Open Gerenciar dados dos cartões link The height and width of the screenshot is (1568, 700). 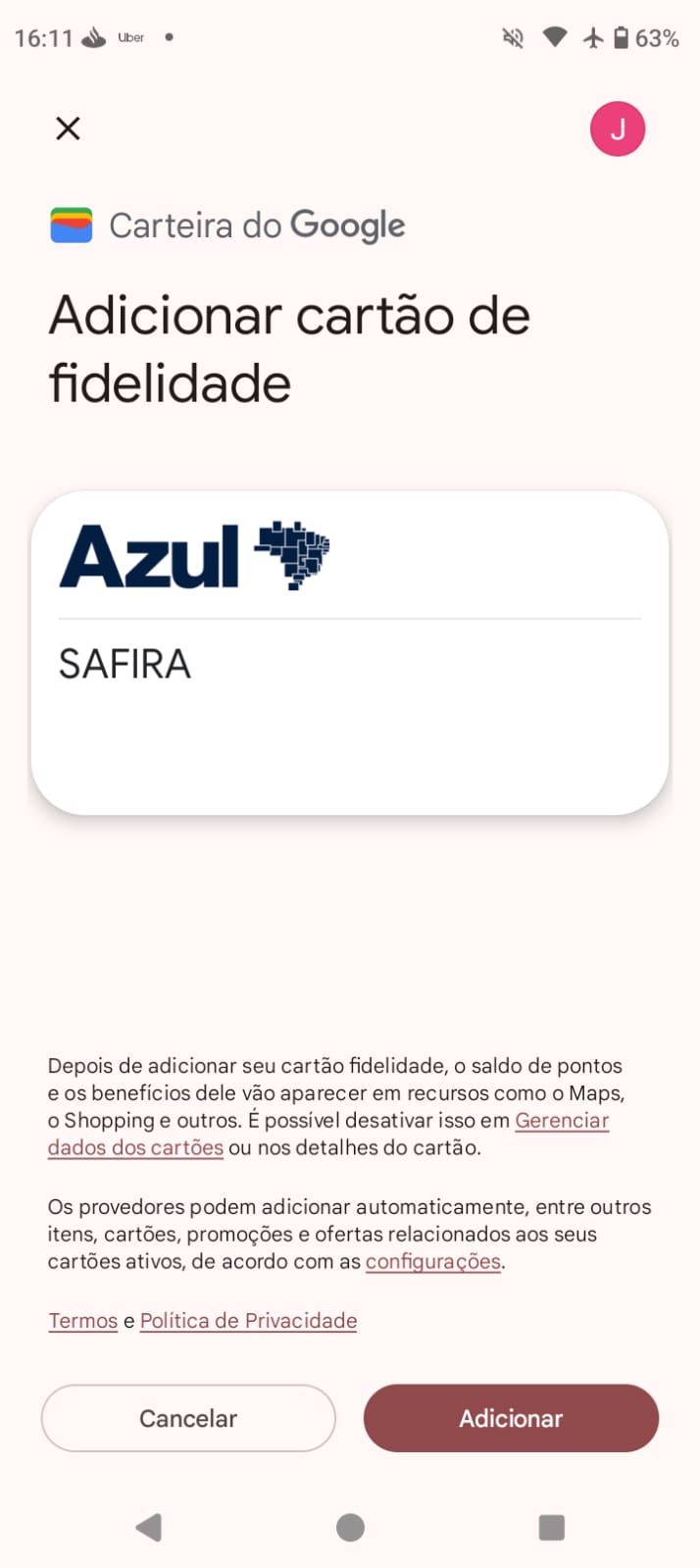(562, 1121)
